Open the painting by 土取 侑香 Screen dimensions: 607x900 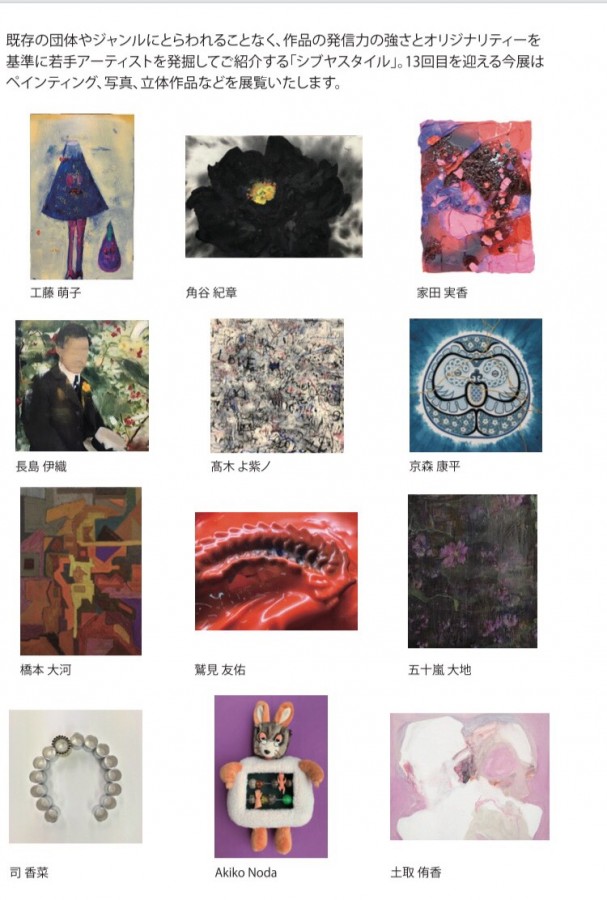pyautogui.click(x=469, y=776)
